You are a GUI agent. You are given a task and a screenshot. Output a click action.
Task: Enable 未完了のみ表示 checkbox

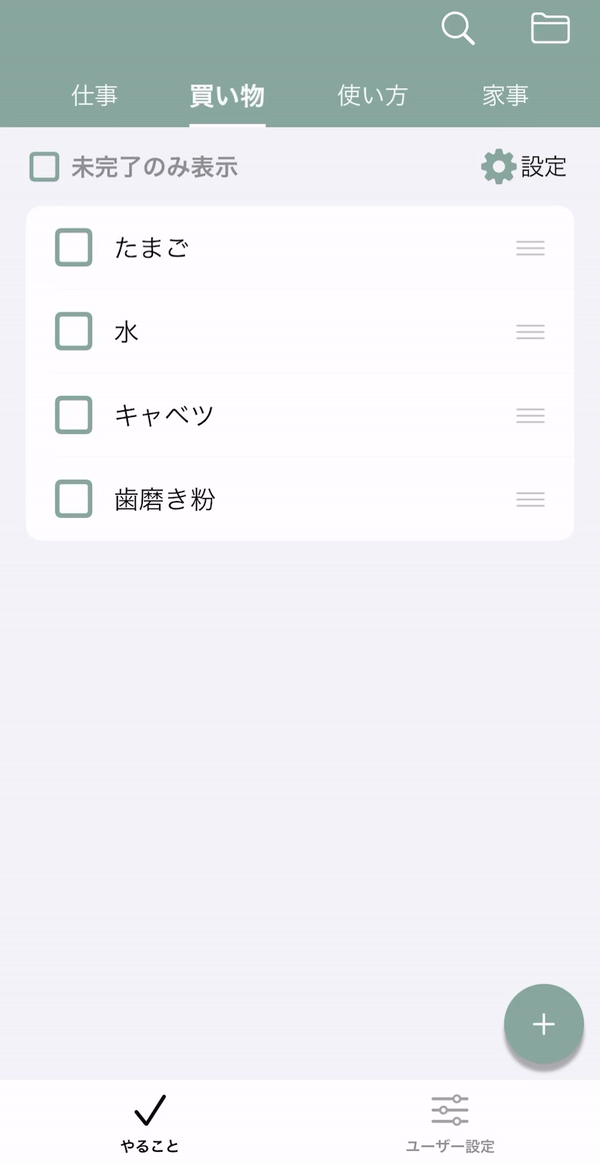tap(45, 167)
